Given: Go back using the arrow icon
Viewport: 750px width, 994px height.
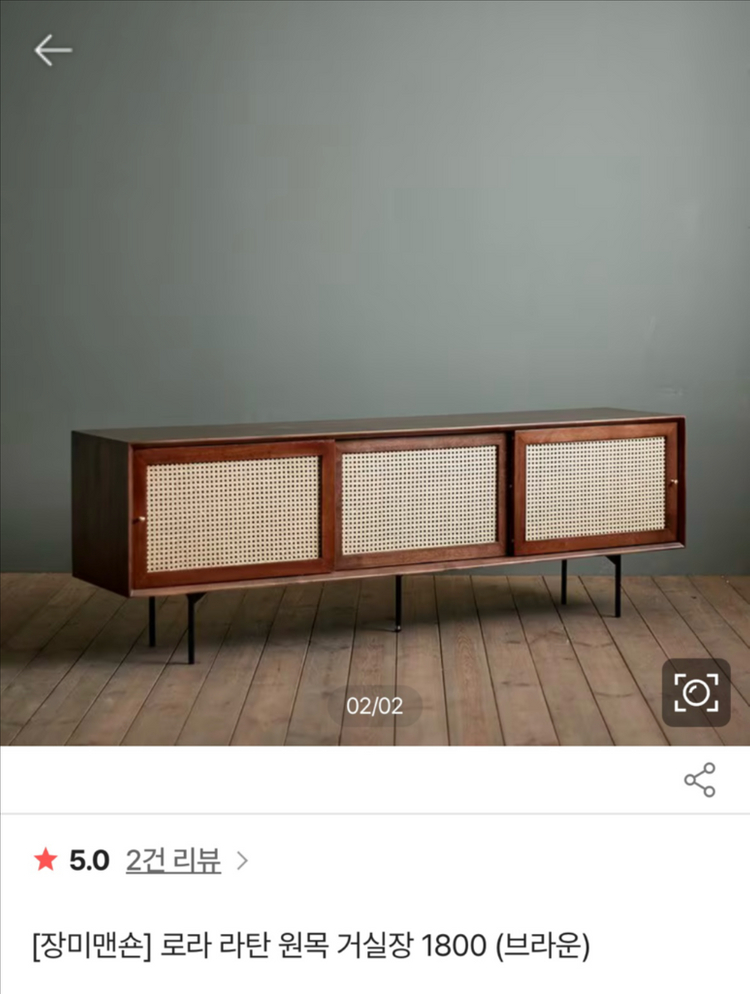Looking at the screenshot, I should pos(52,50).
